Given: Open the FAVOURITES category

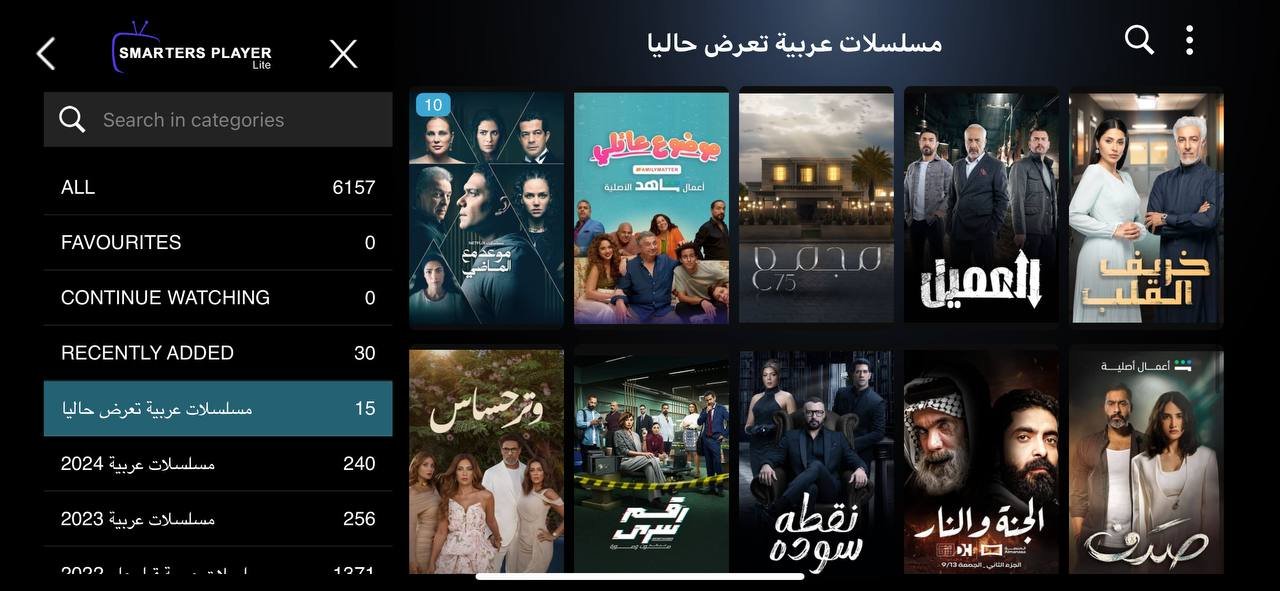Looking at the screenshot, I should [218, 242].
